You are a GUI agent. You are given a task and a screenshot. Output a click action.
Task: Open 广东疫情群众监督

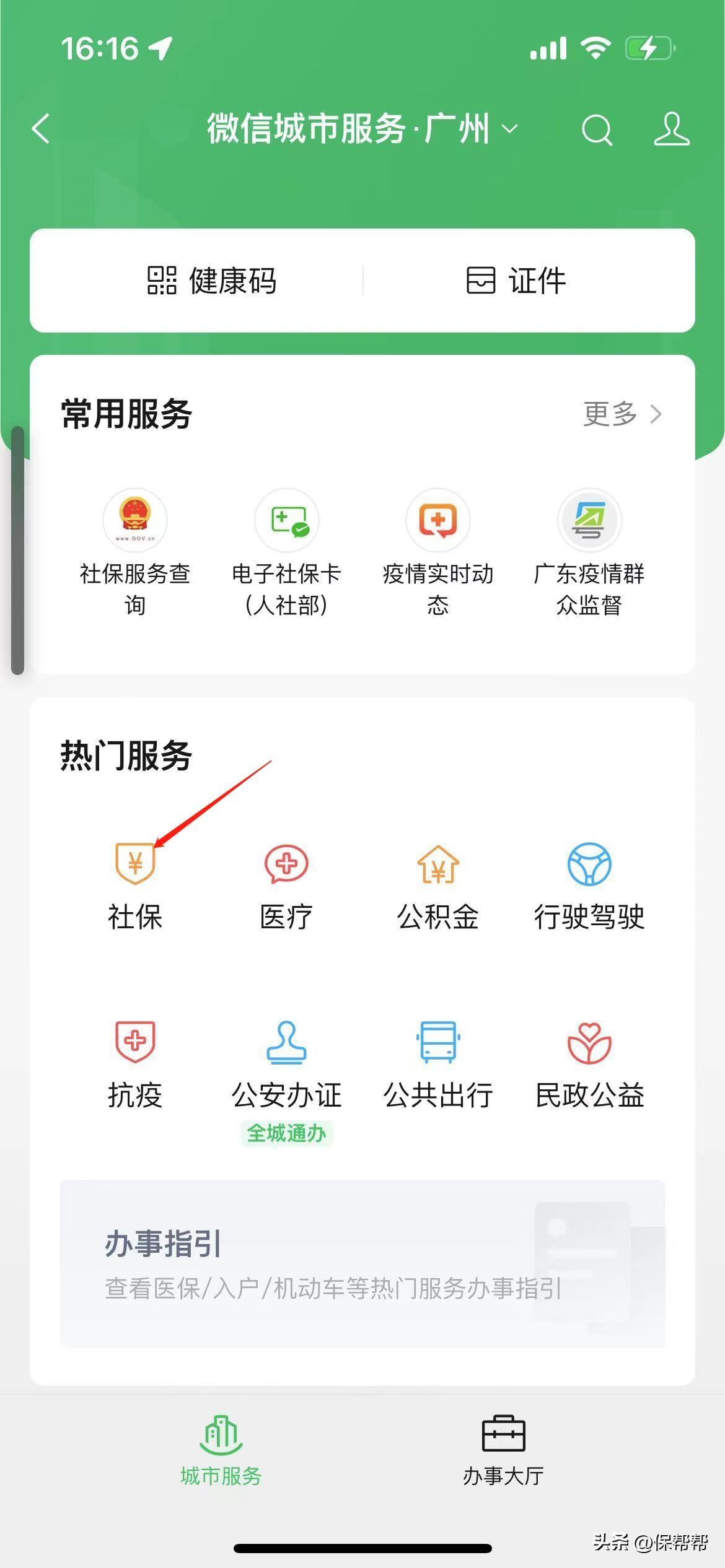(x=589, y=551)
